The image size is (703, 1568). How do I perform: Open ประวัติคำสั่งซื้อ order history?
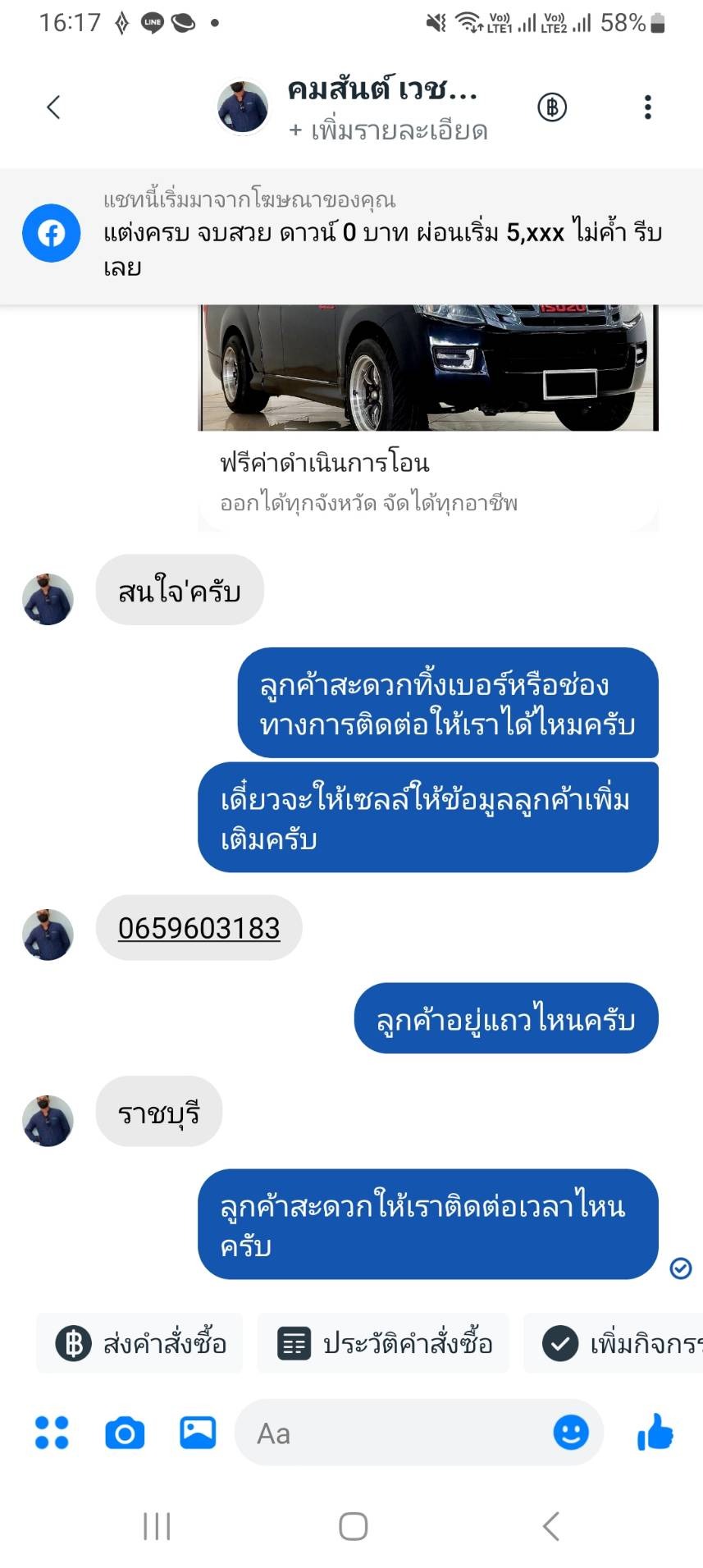coord(384,1344)
